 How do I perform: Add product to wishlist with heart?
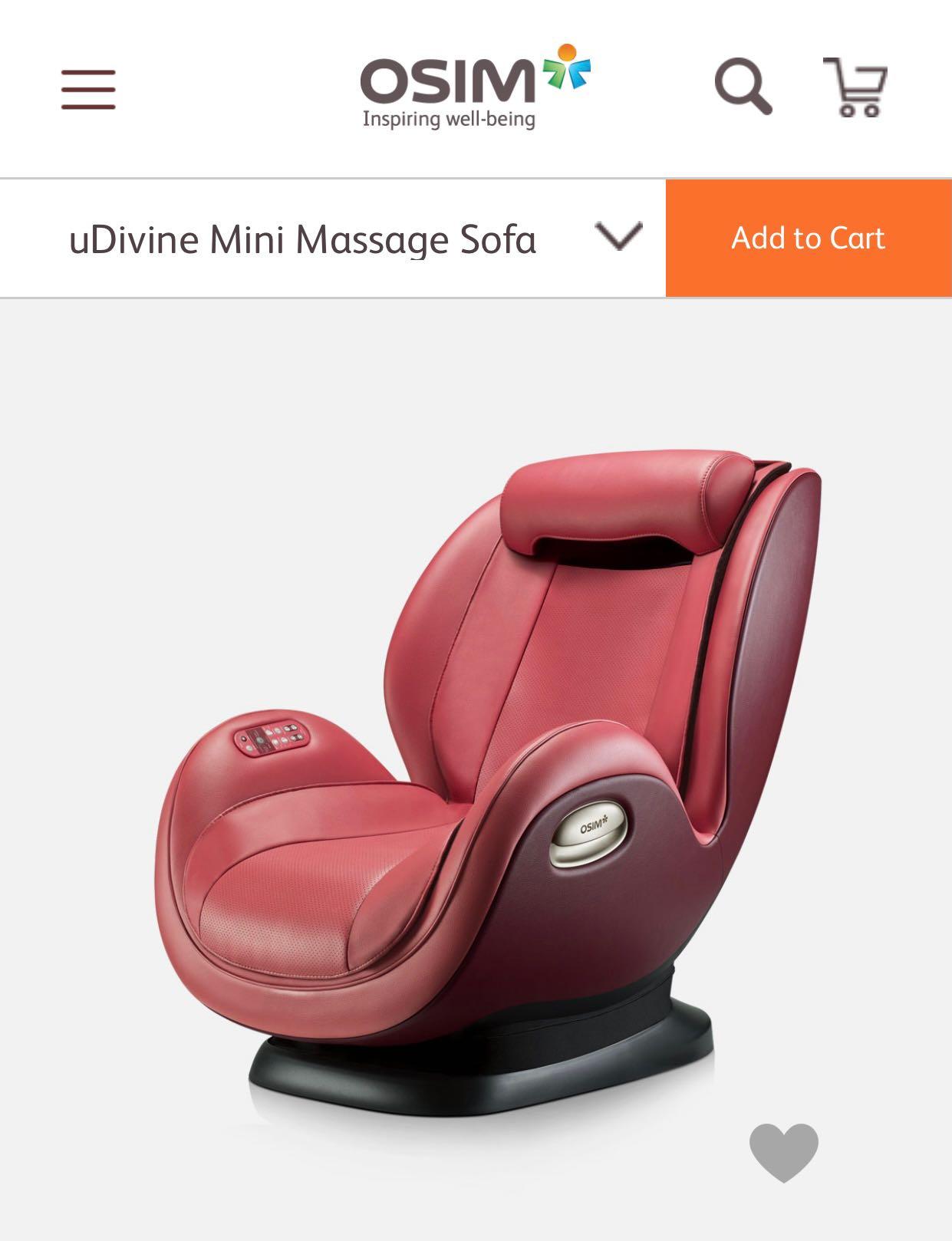click(x=783, y=1151)
